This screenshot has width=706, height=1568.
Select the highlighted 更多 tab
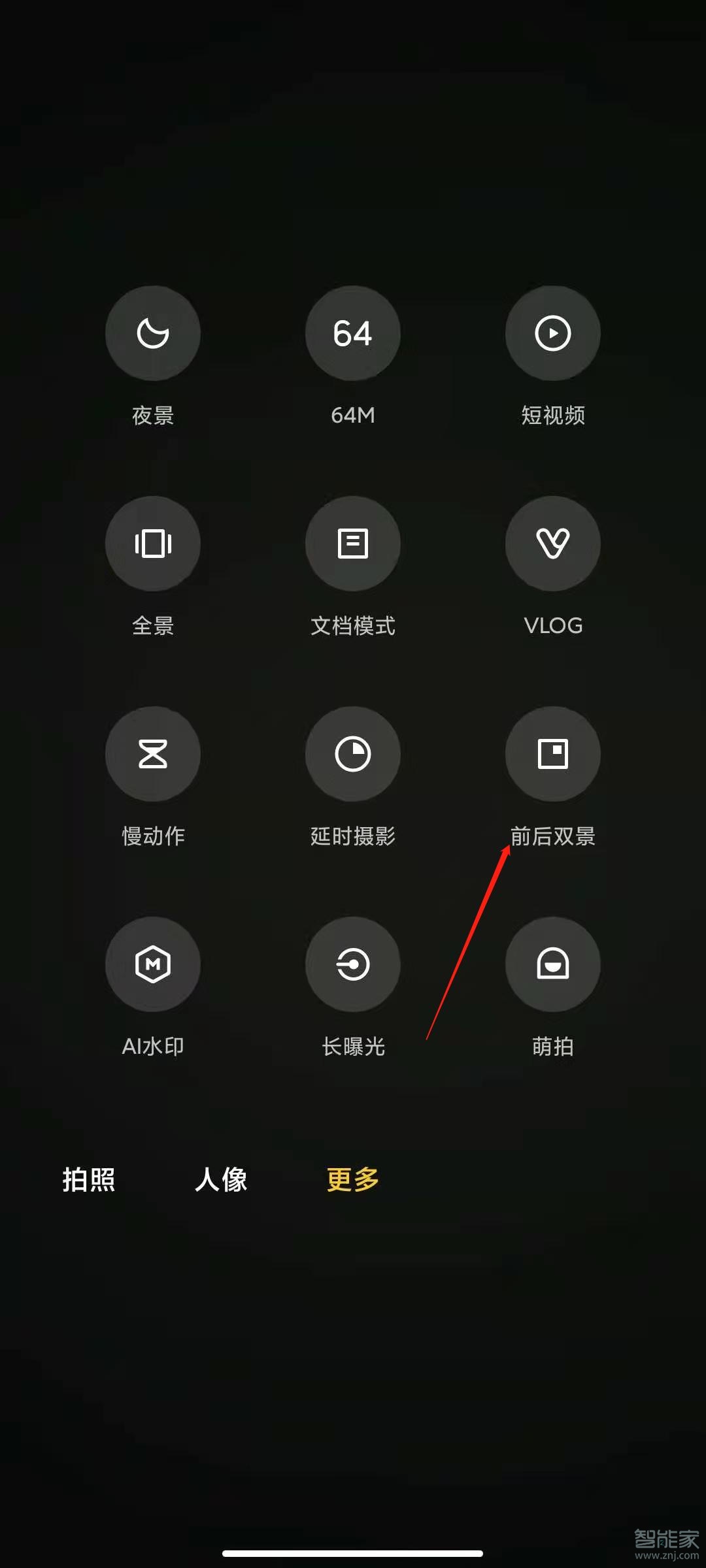352,1179
